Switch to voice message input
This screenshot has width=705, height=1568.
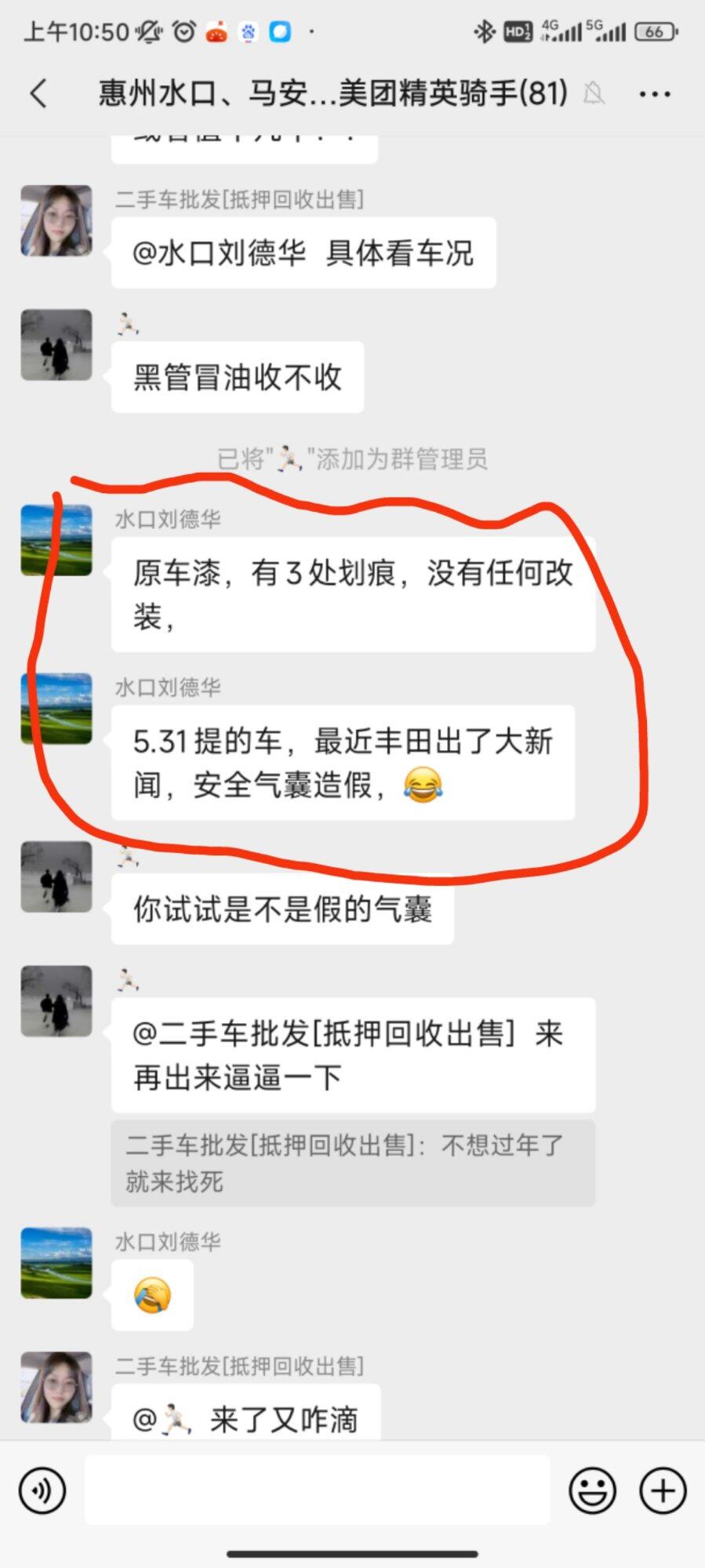(42, 1490)
